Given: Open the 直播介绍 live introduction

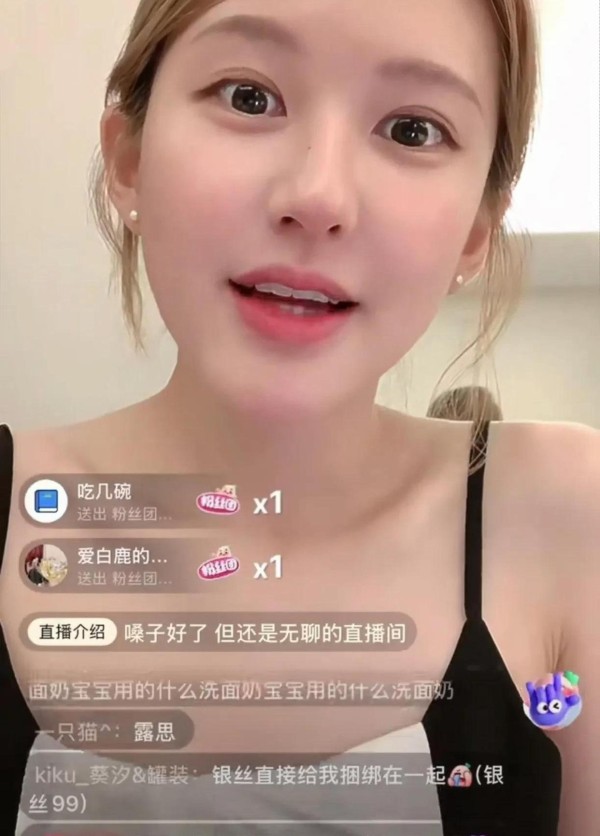Looking at the screenshot, I should pos(72,632).
